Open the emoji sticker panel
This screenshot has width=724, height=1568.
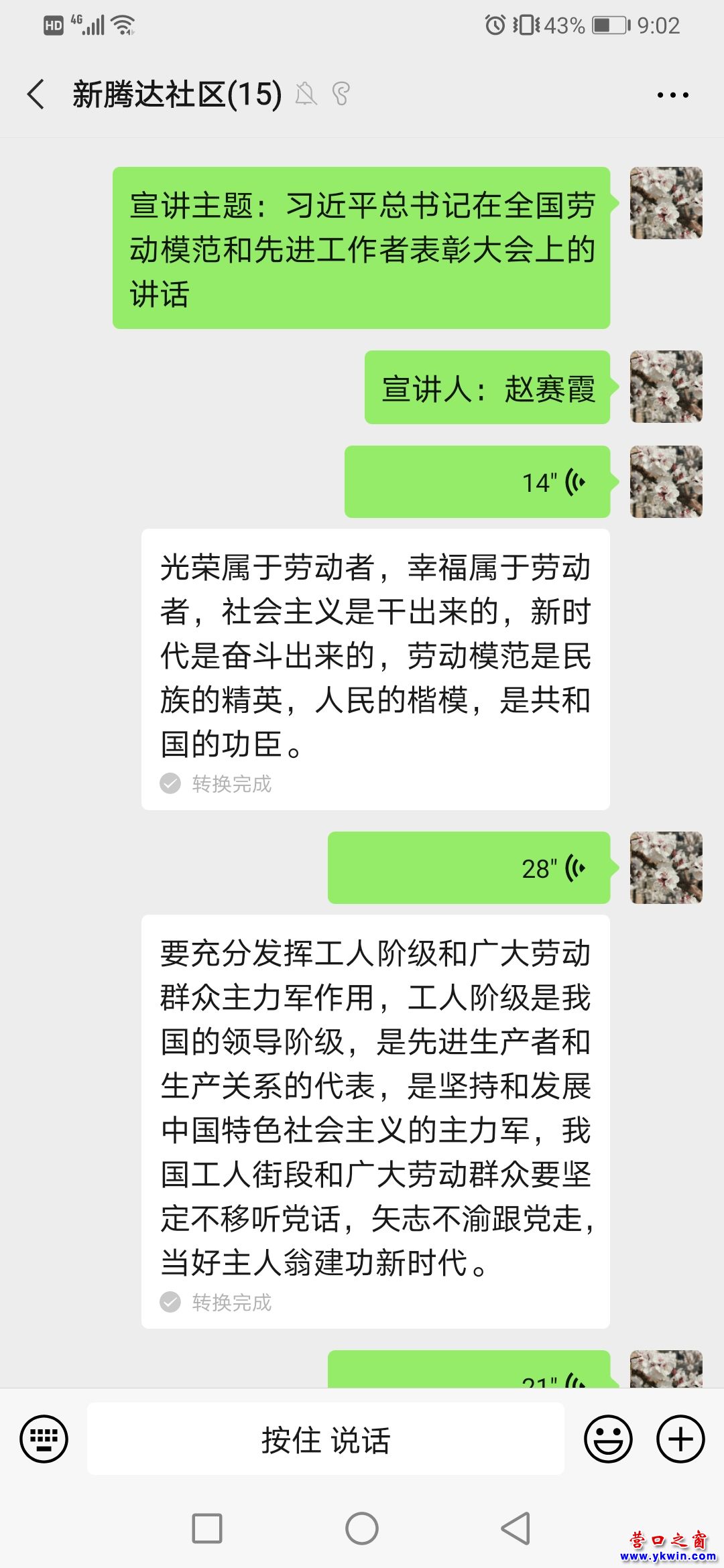608,1439
